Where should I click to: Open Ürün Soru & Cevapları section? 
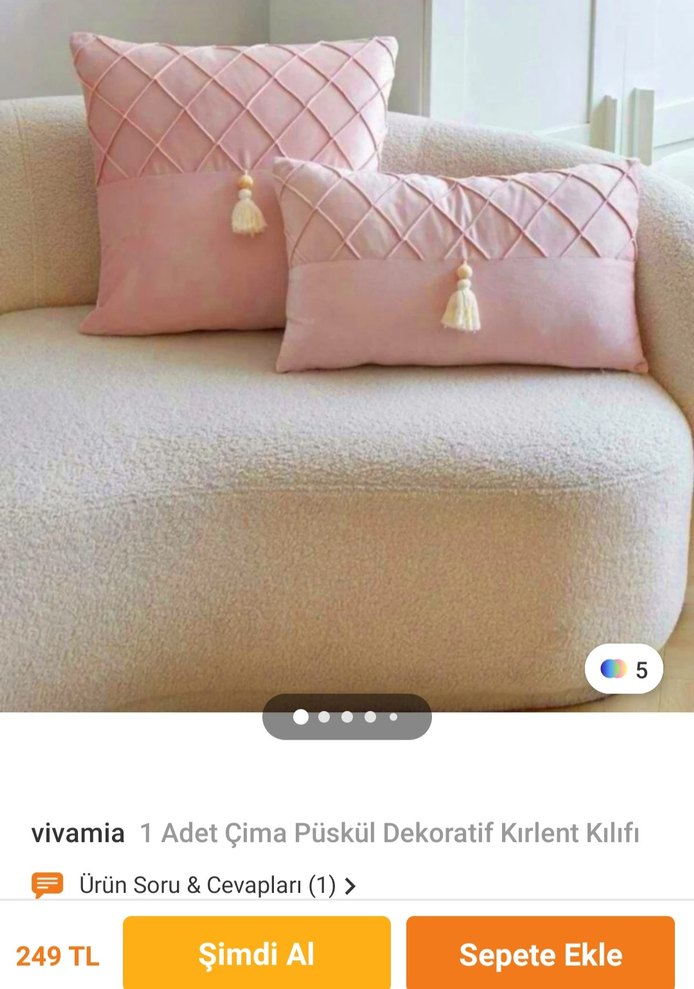click(x=207, y=885)
